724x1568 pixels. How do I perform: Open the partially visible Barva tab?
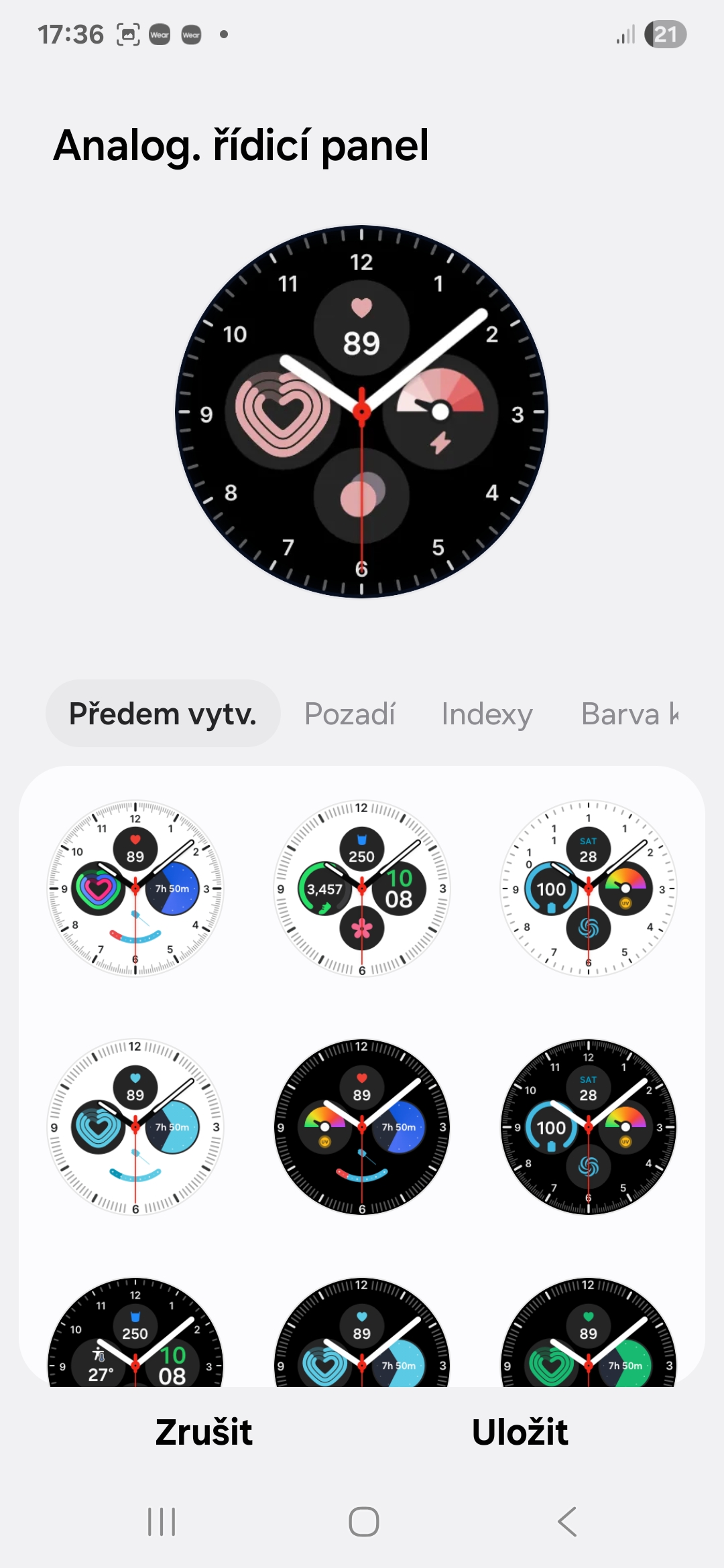630,714
